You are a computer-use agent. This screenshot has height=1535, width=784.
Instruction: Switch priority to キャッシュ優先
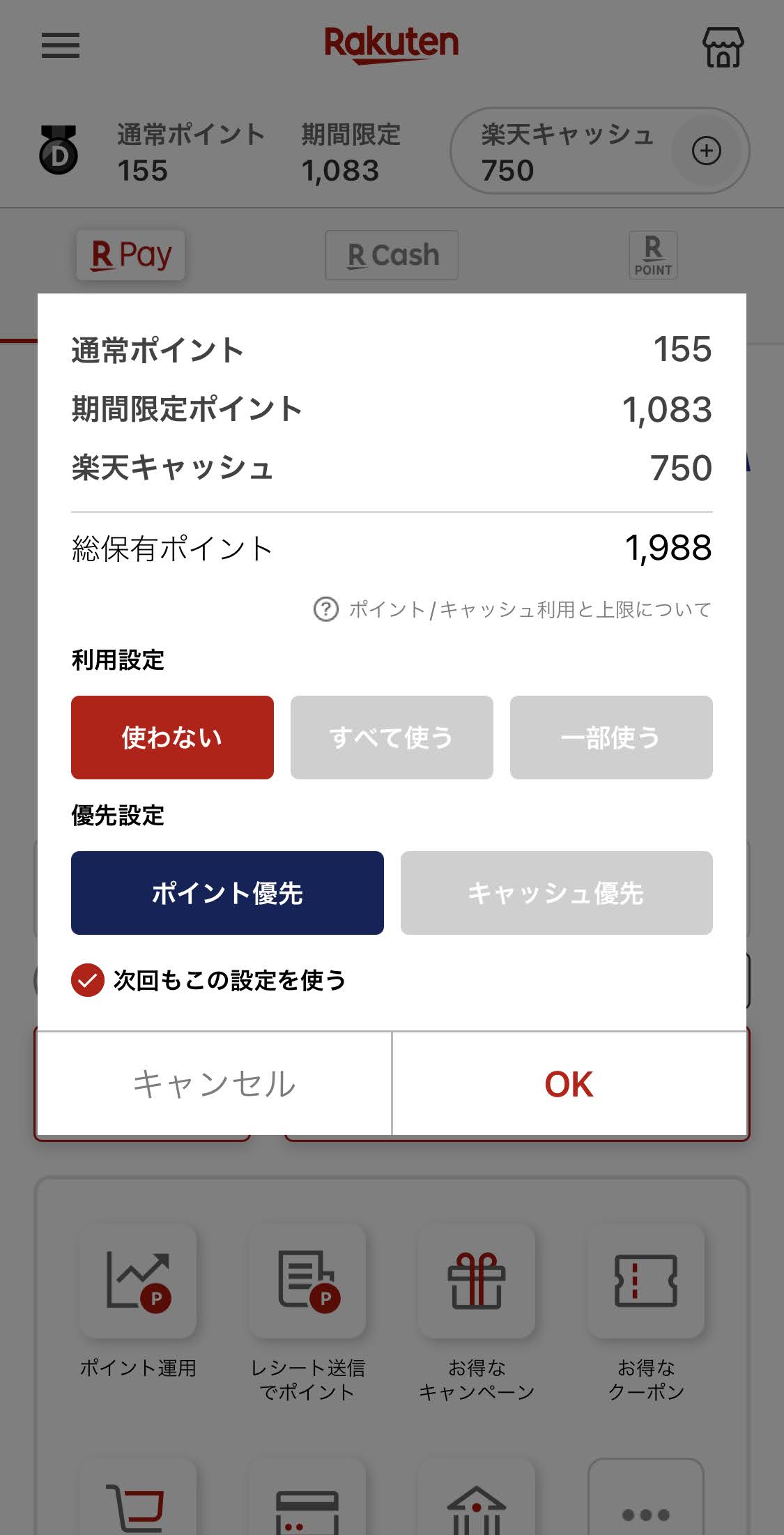point(556,892)
